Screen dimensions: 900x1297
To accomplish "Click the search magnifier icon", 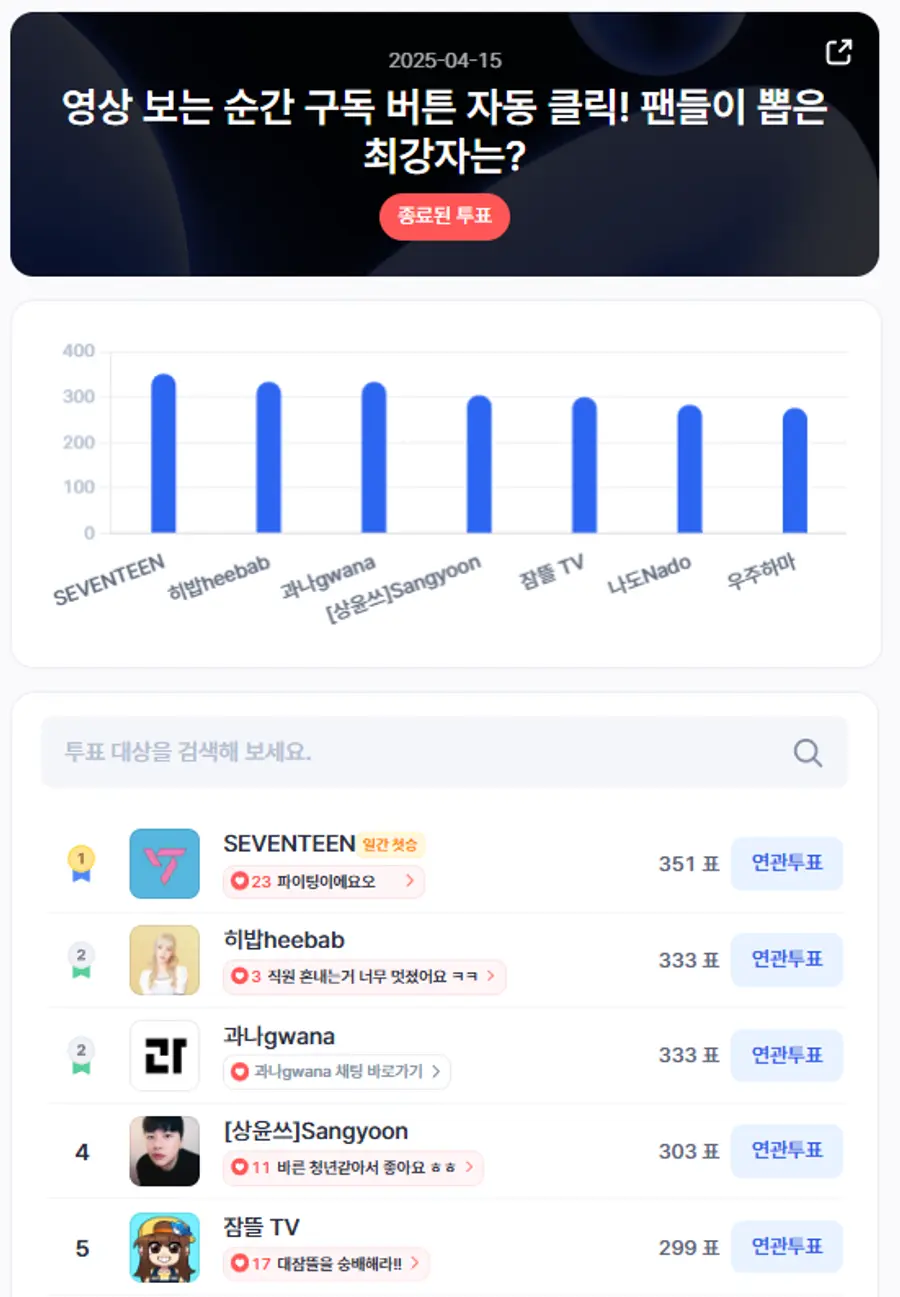I will (x=806, y=753).
